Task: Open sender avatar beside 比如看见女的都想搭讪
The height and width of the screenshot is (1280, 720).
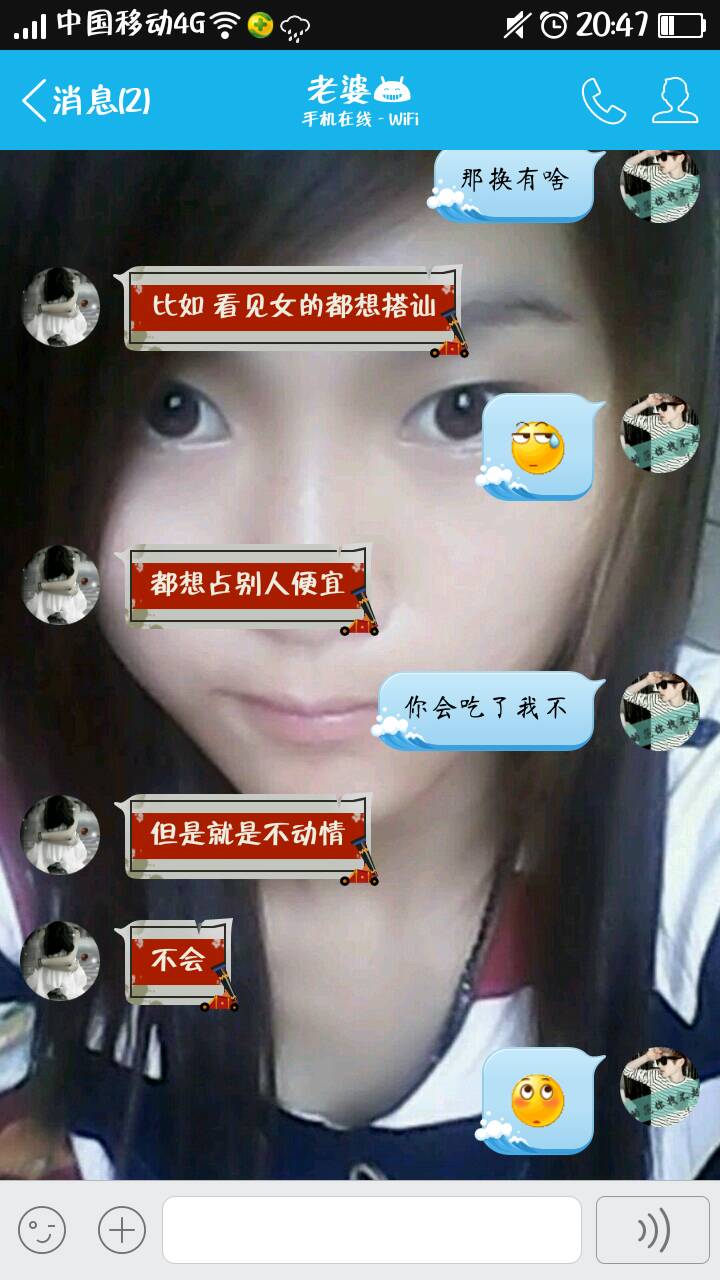Action: (62, 307)
